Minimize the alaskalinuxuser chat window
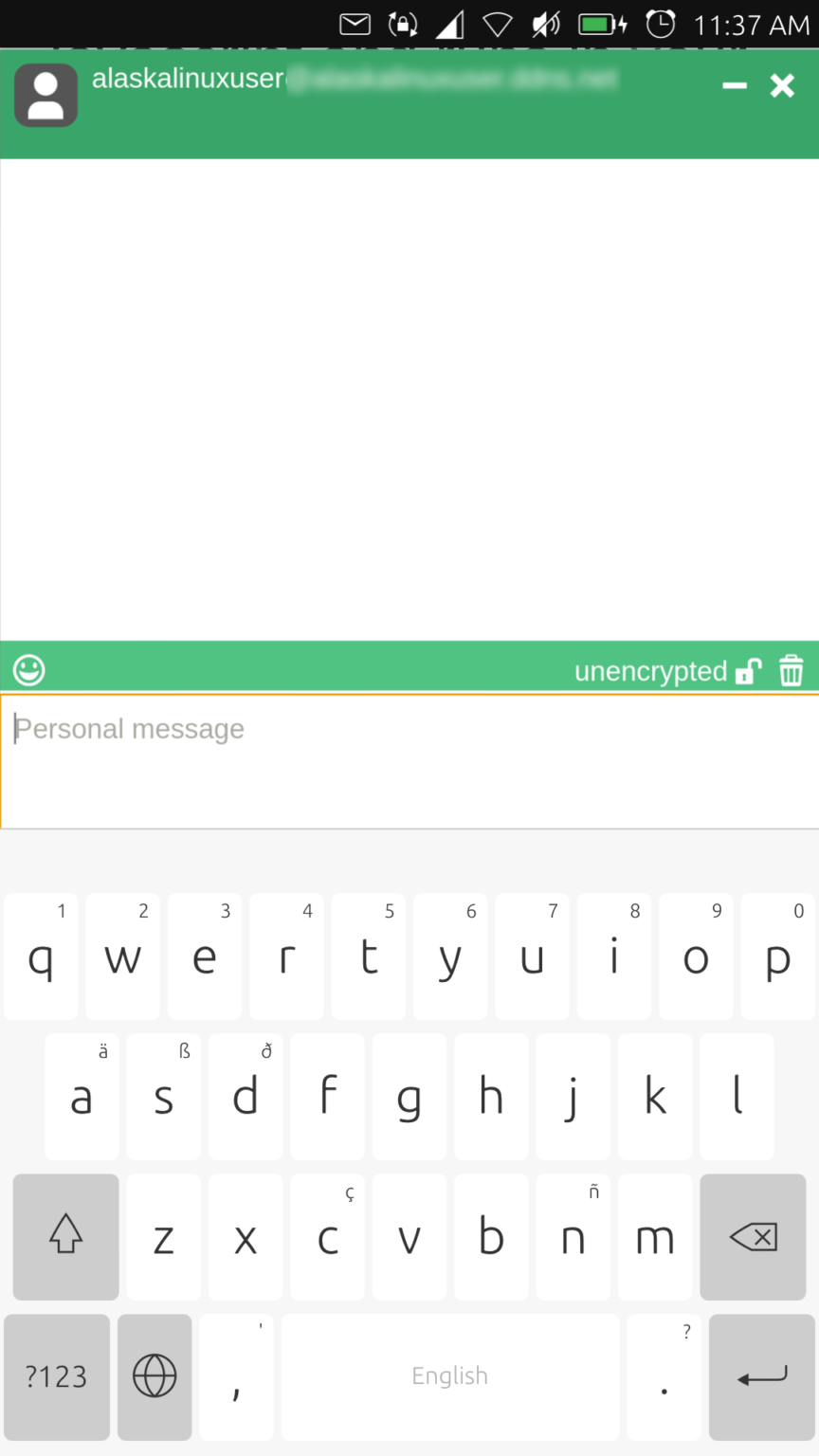Screen dimensions: 819x1456 (735, 86)
